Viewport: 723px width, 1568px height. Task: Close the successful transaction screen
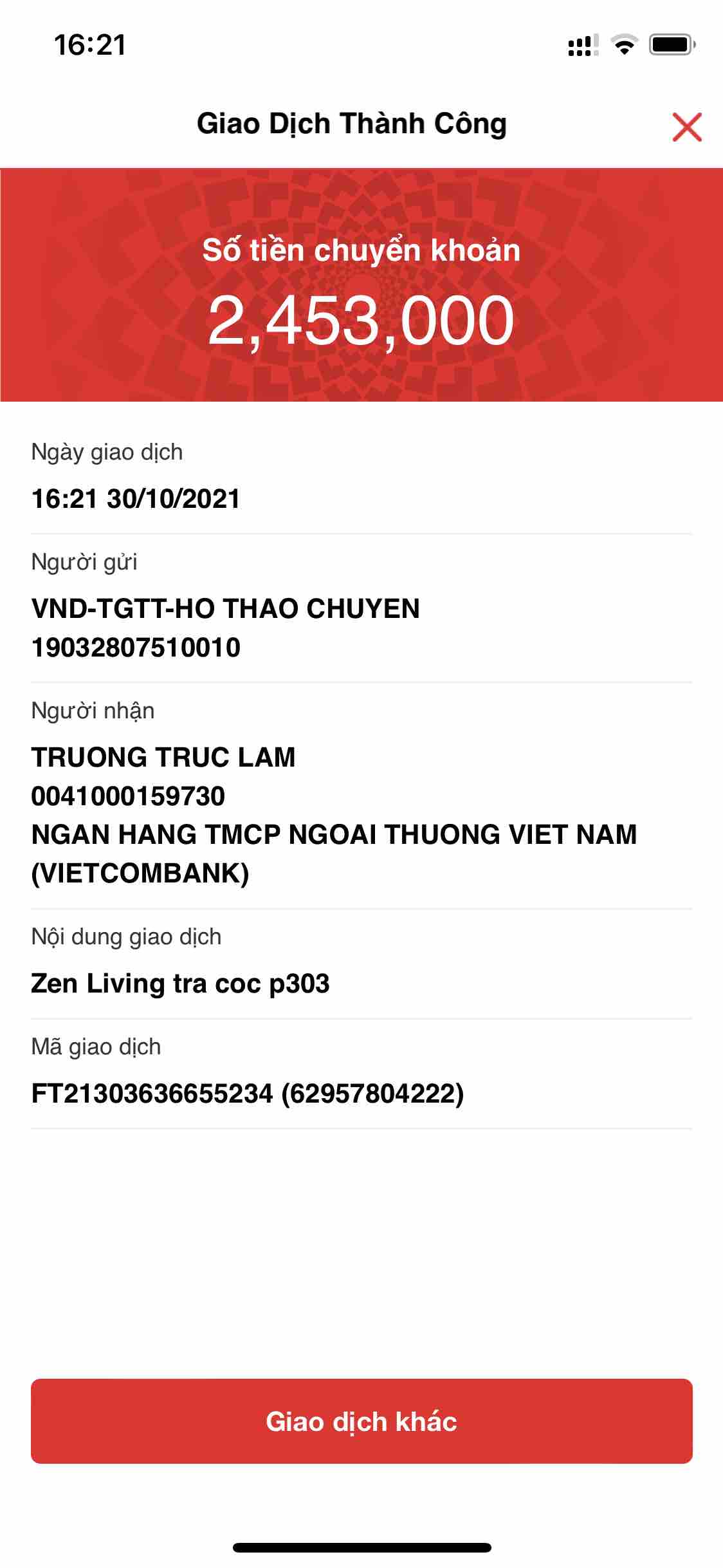coord(686,126)
